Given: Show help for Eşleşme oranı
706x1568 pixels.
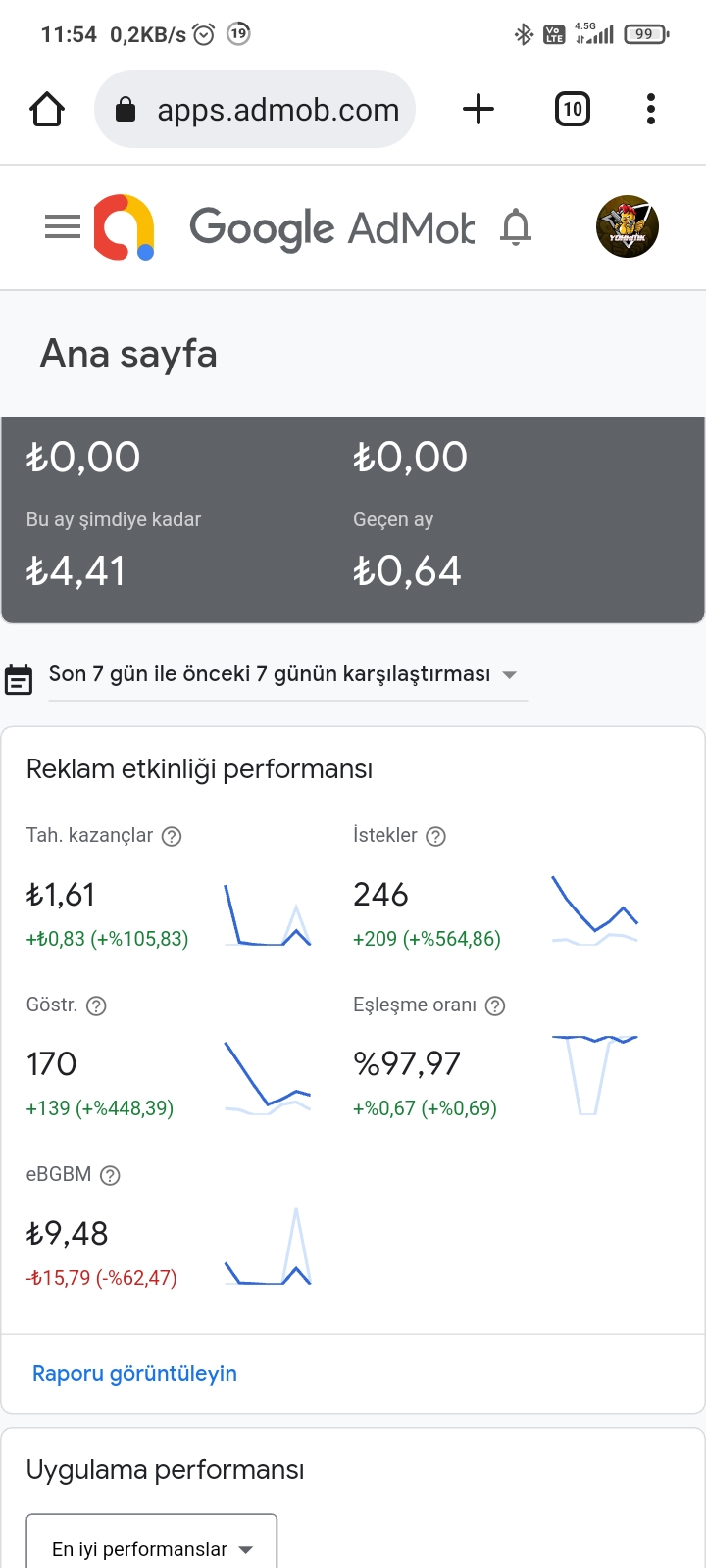Looking at the screenshot, I should point(496,1005).
